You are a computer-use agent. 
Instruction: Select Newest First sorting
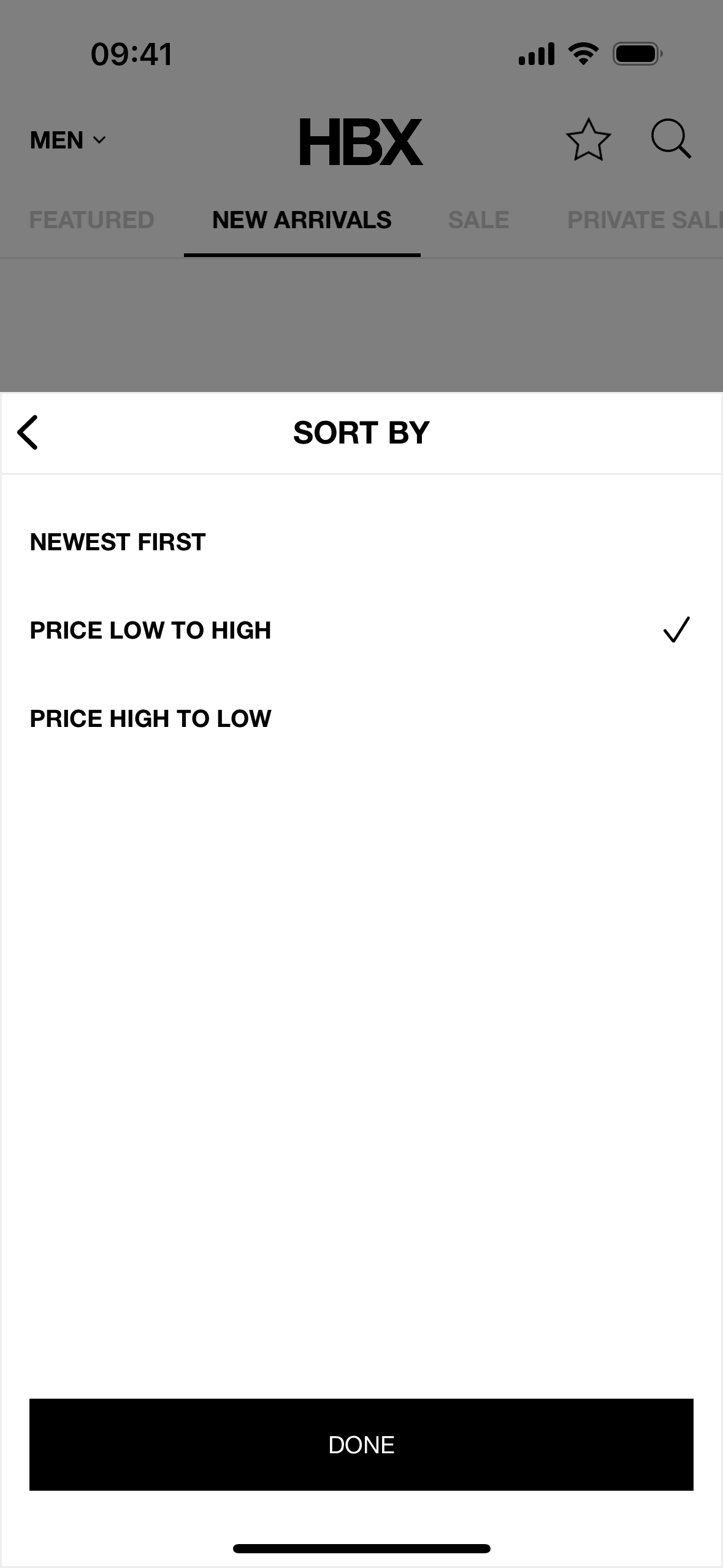(x=118, y=542)
